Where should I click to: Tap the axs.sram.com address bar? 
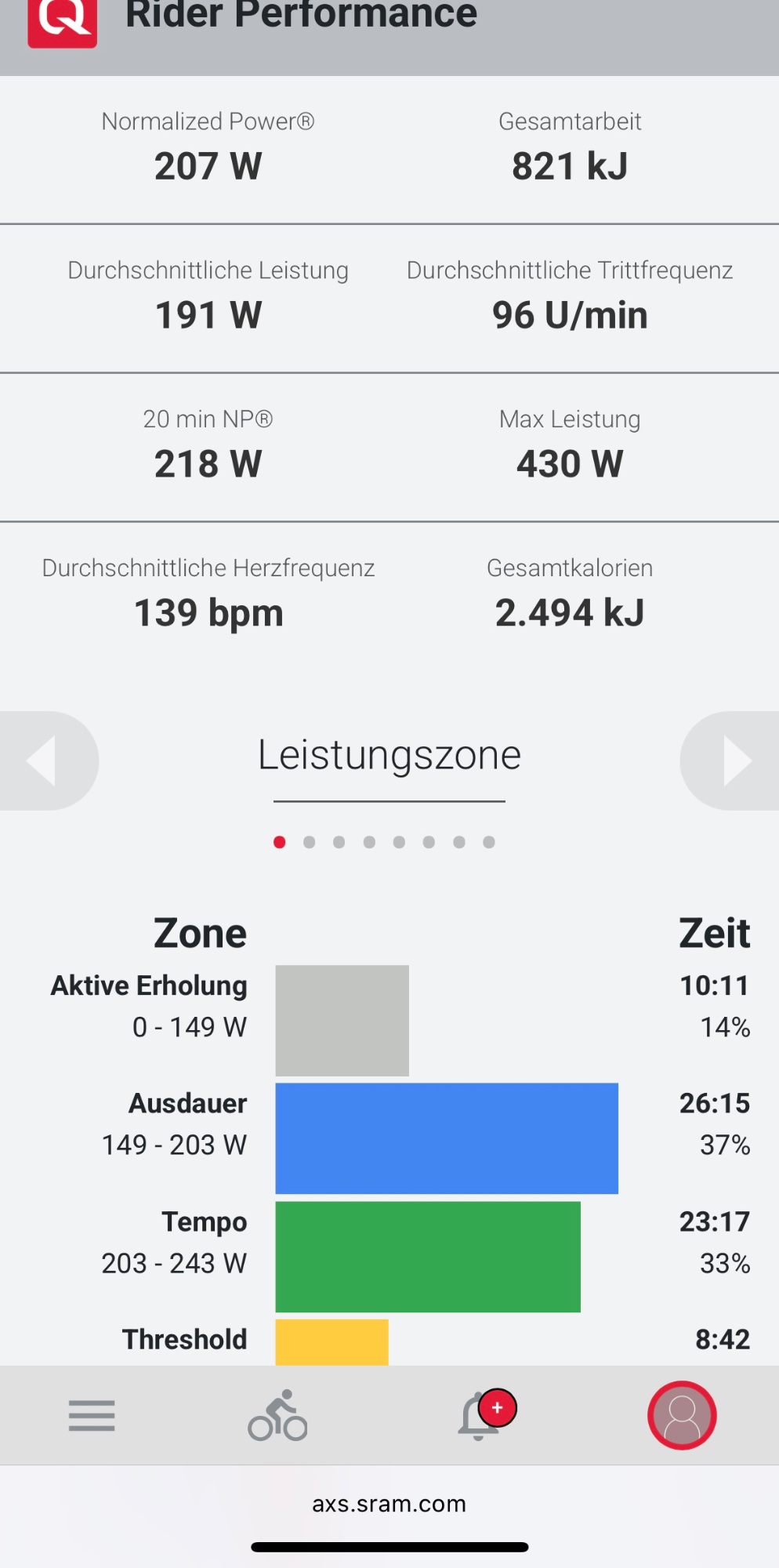[389, 1504]
